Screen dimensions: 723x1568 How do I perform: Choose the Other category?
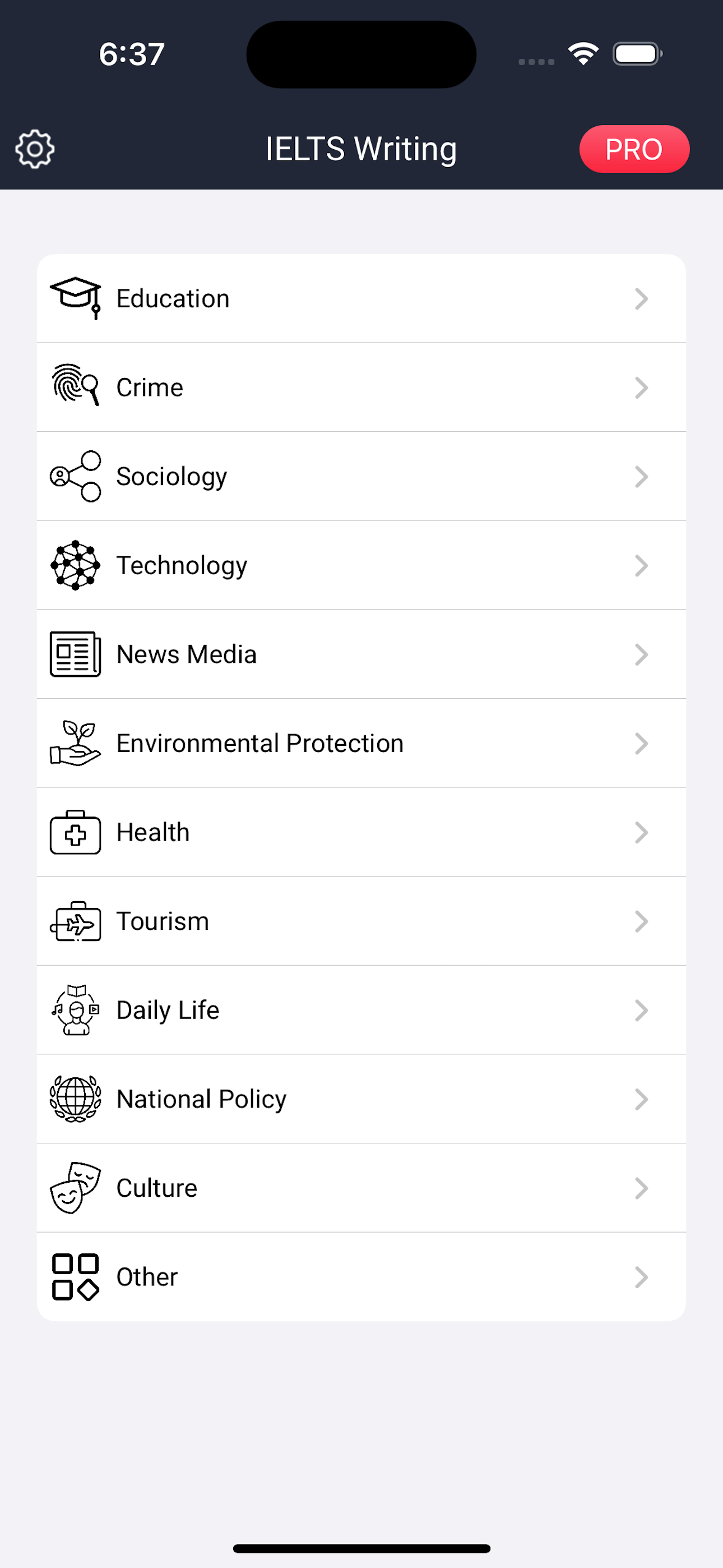[x=361, y=1276]
